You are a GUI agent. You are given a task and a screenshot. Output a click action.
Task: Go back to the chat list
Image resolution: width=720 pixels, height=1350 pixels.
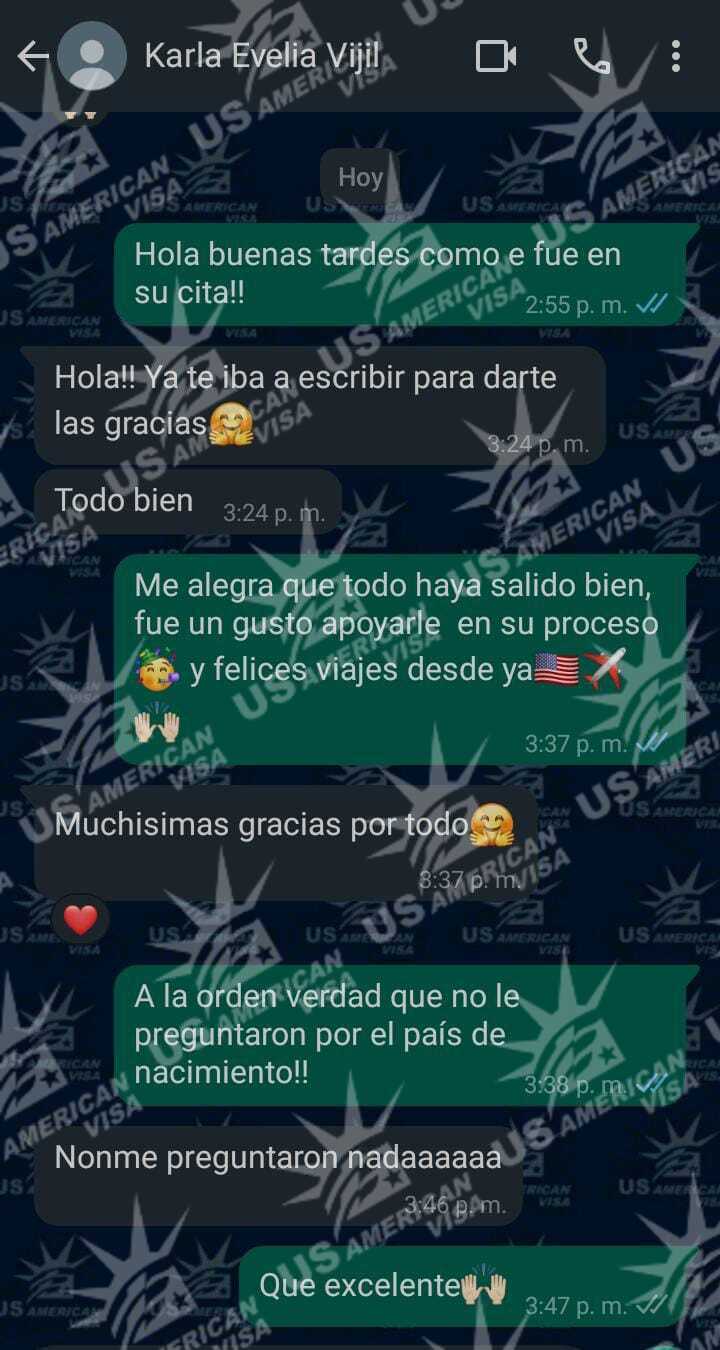[33, 57]
